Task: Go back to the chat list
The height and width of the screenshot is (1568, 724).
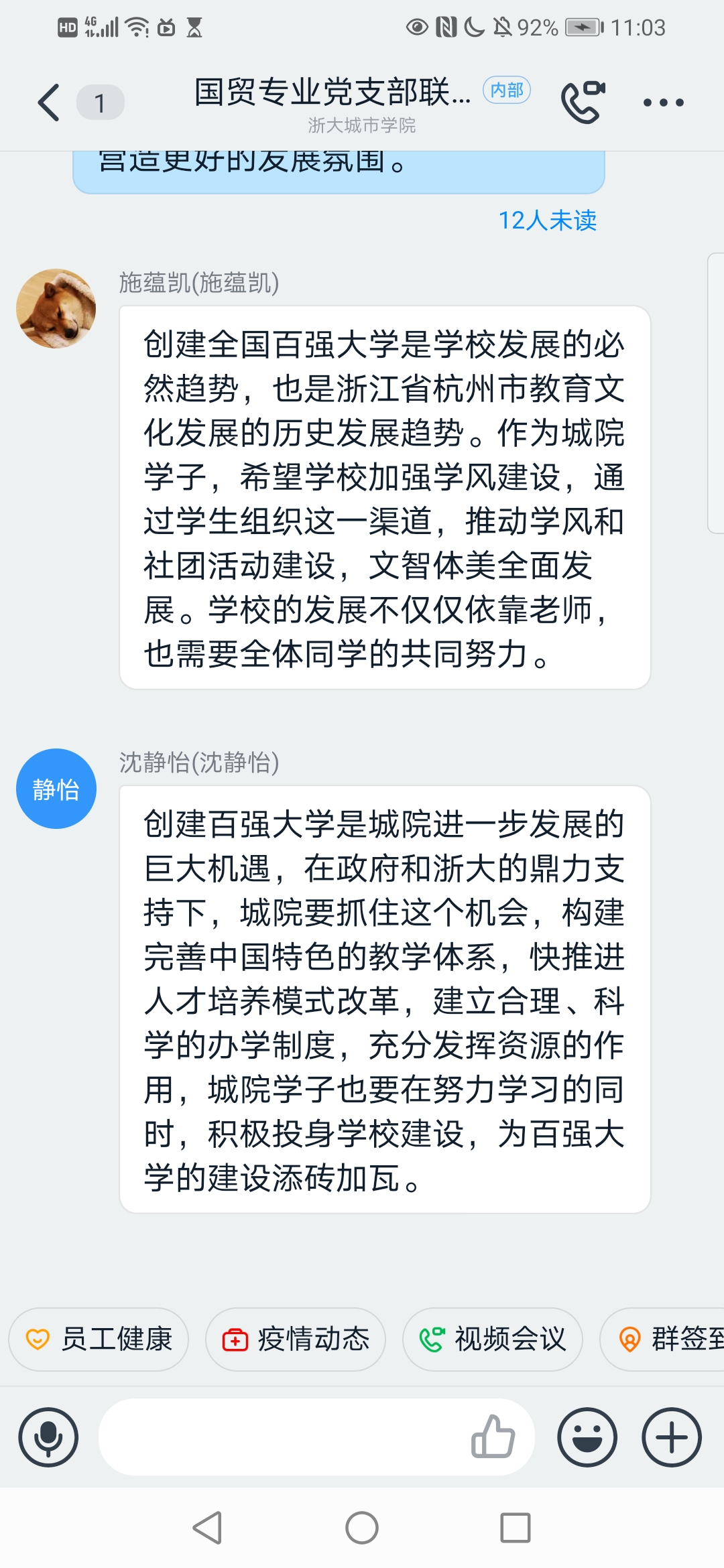Action: pos(50,103)
